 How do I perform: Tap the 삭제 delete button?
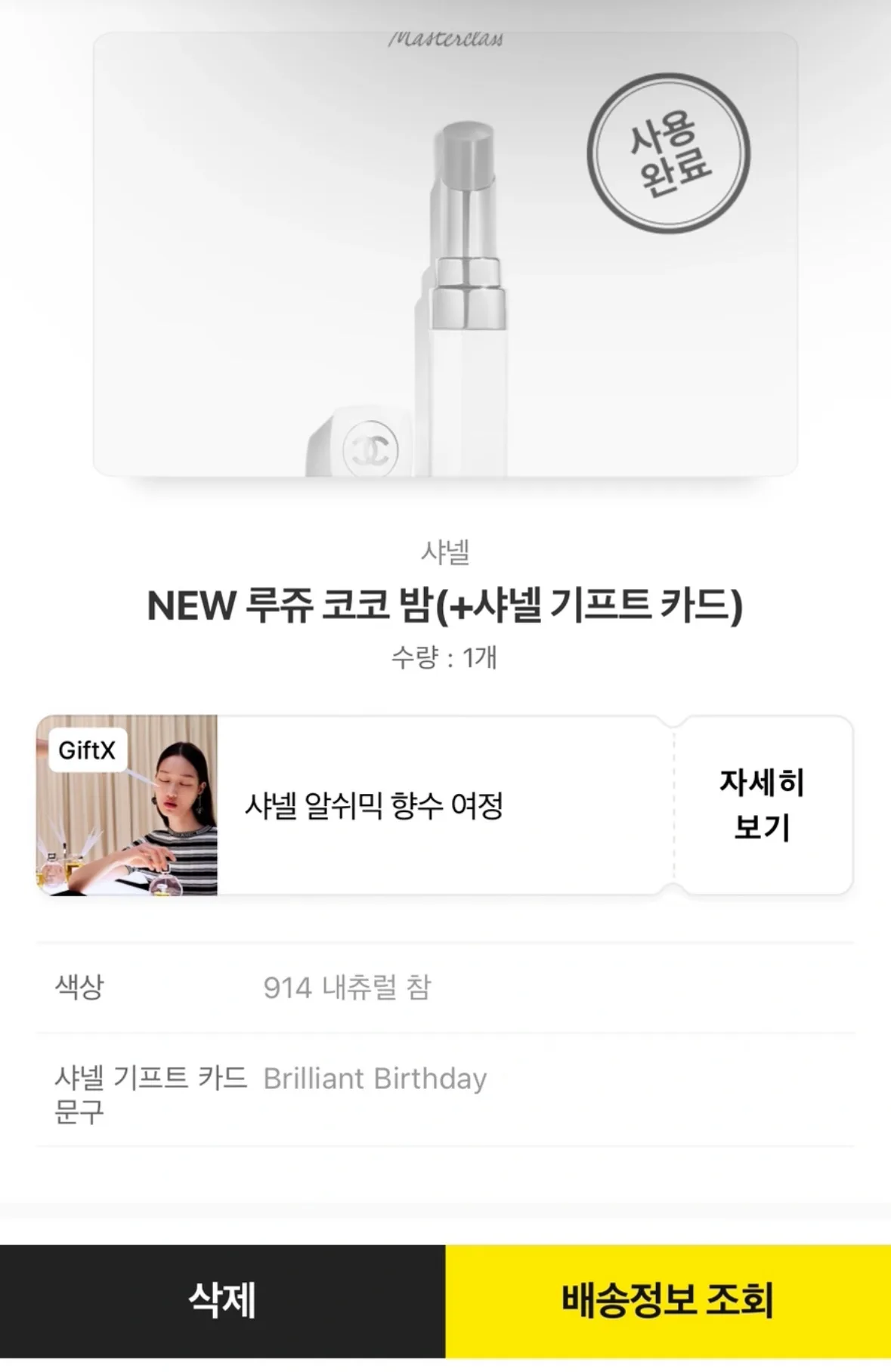pyautogui.click(x=222, y=1301)
